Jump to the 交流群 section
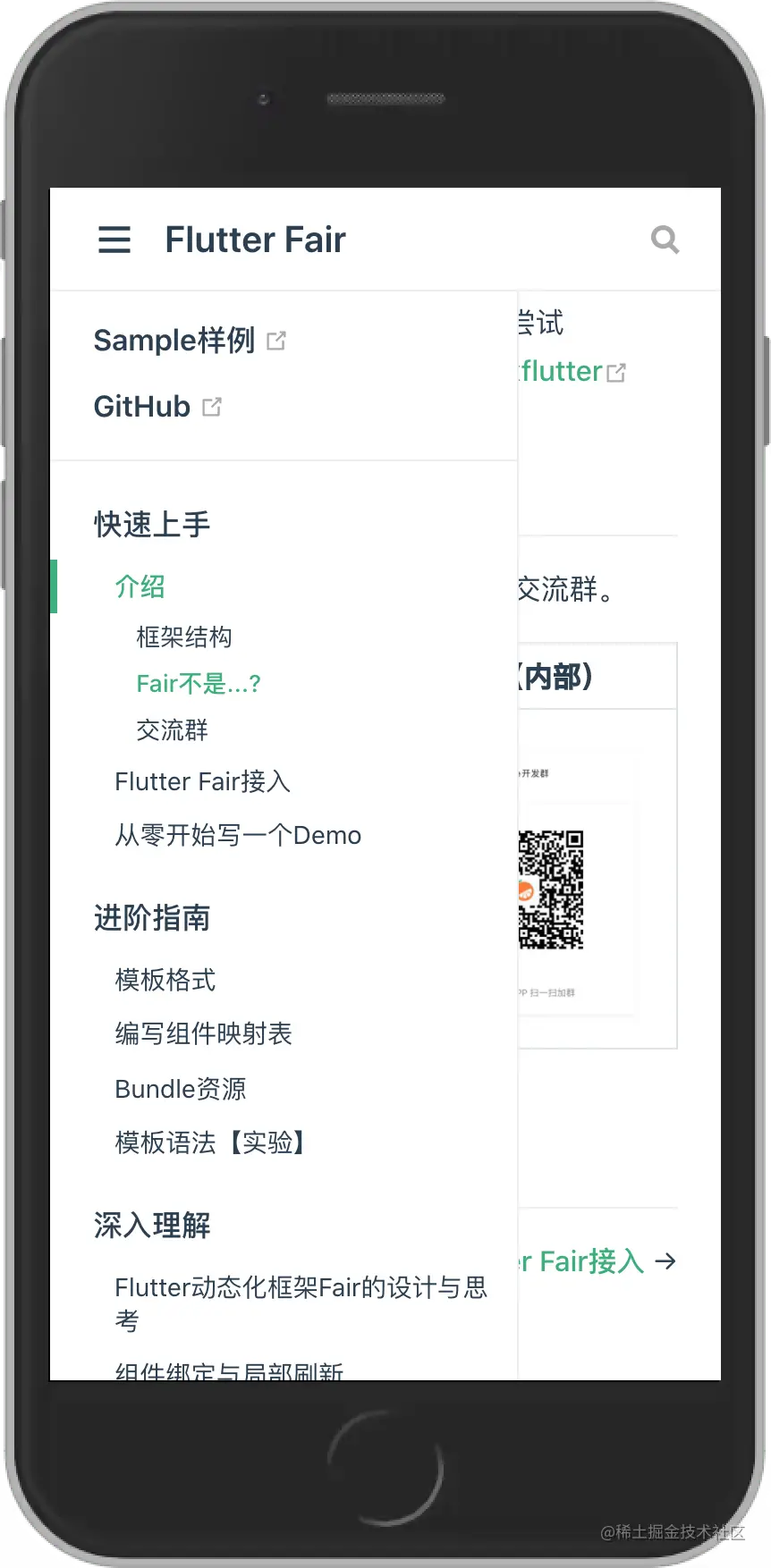The width and height of the screenshot is (771, 1568). (172, 730)
